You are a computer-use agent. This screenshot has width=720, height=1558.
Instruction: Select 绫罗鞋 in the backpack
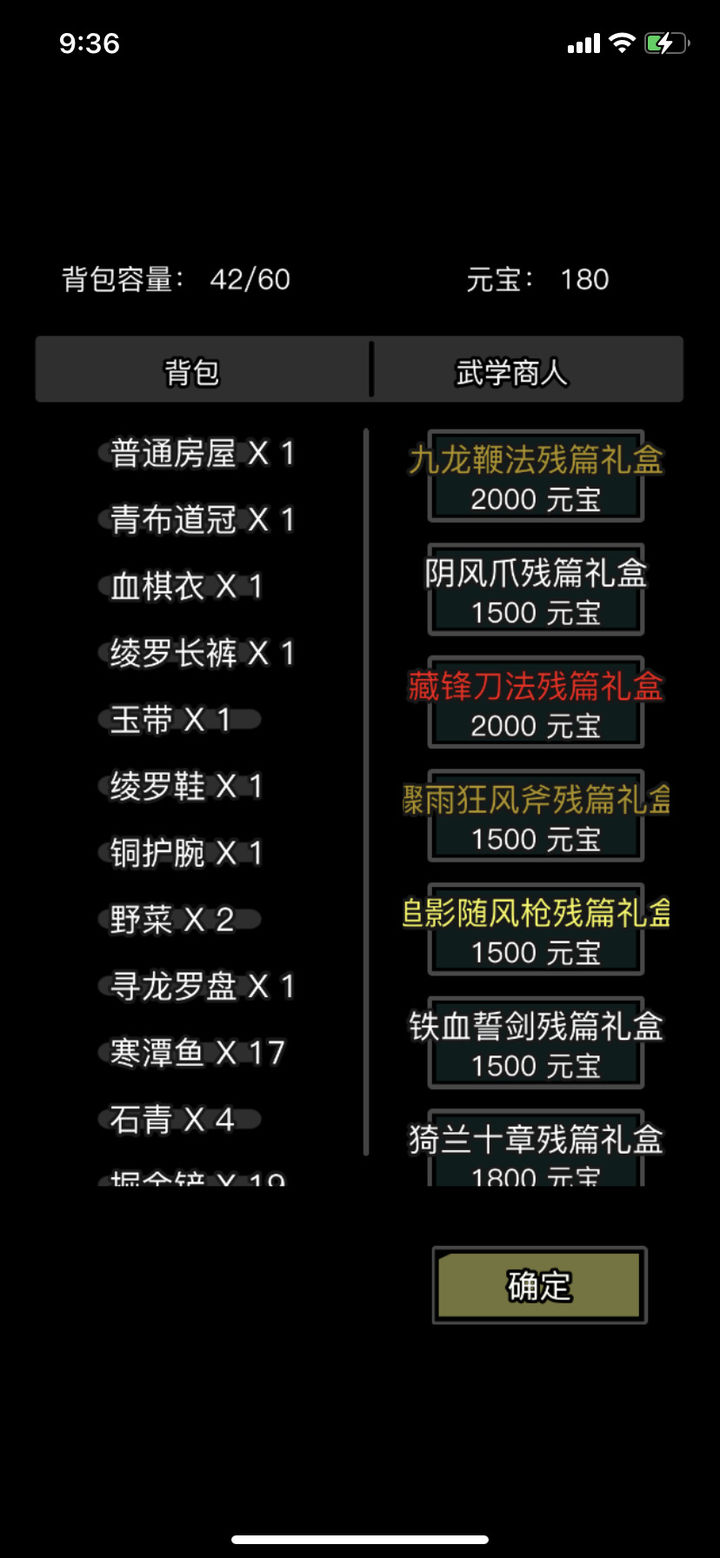point(185,786)
